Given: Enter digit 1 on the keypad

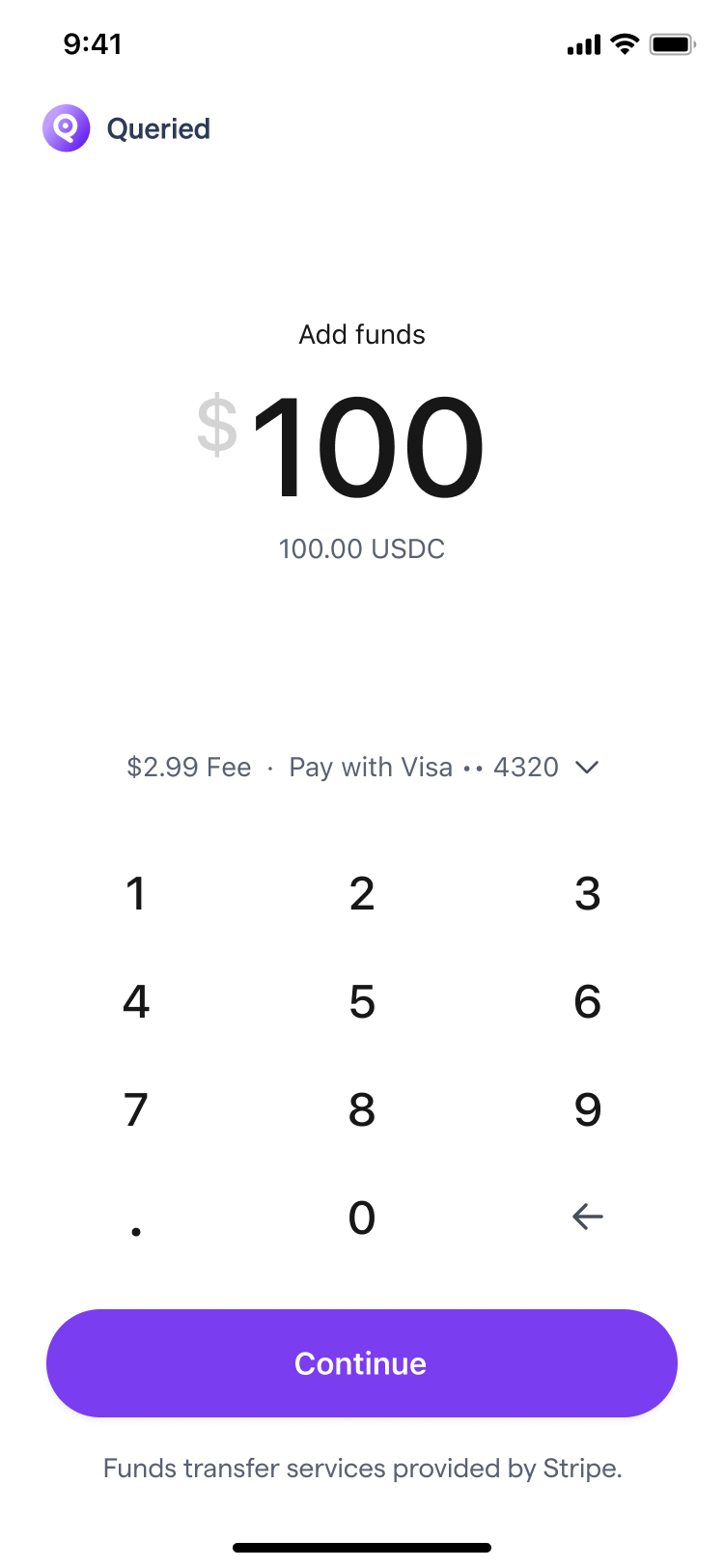Looking at the screenshot, I should [136, 894].
